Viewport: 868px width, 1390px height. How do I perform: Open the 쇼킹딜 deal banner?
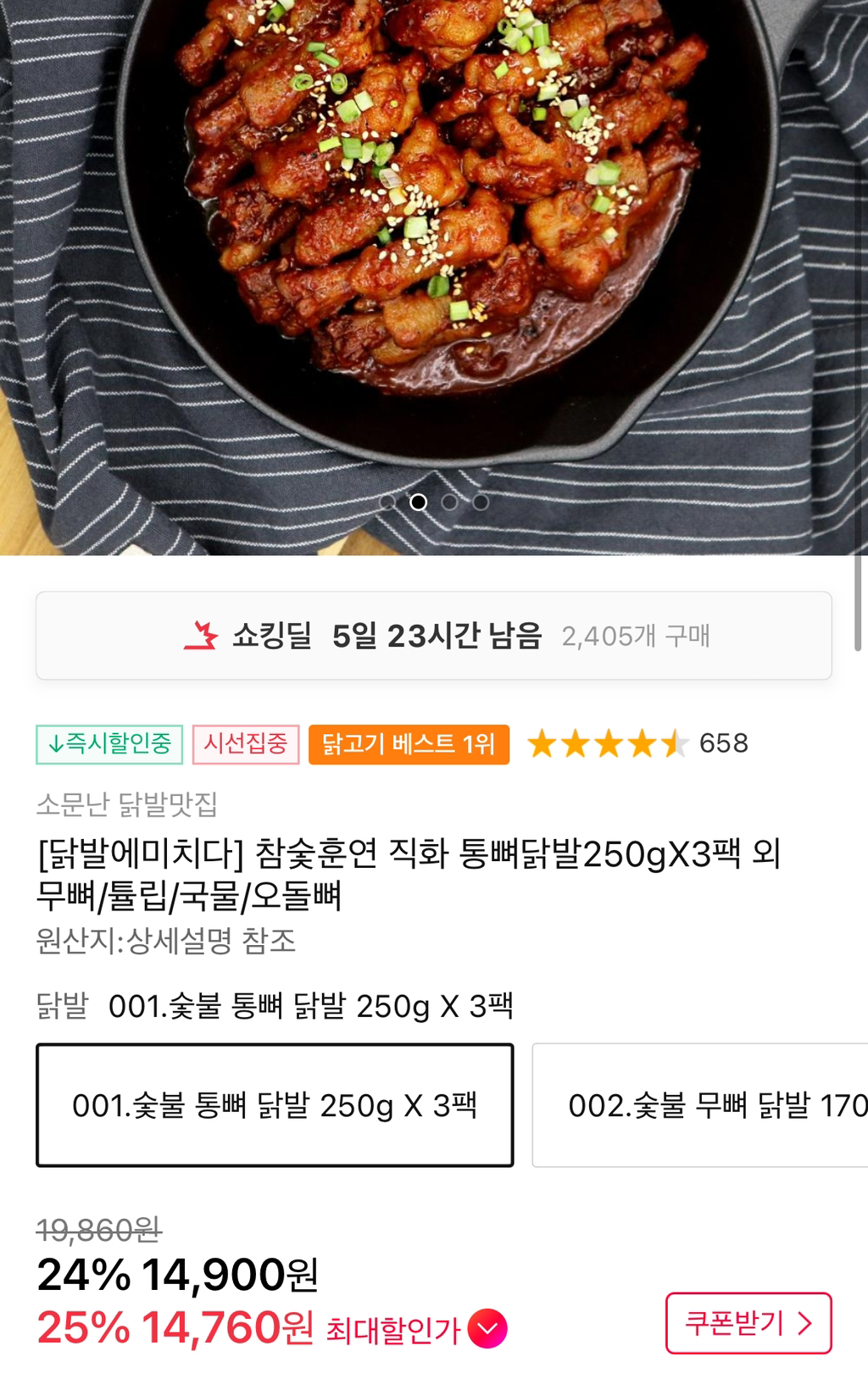pos(433,636)
